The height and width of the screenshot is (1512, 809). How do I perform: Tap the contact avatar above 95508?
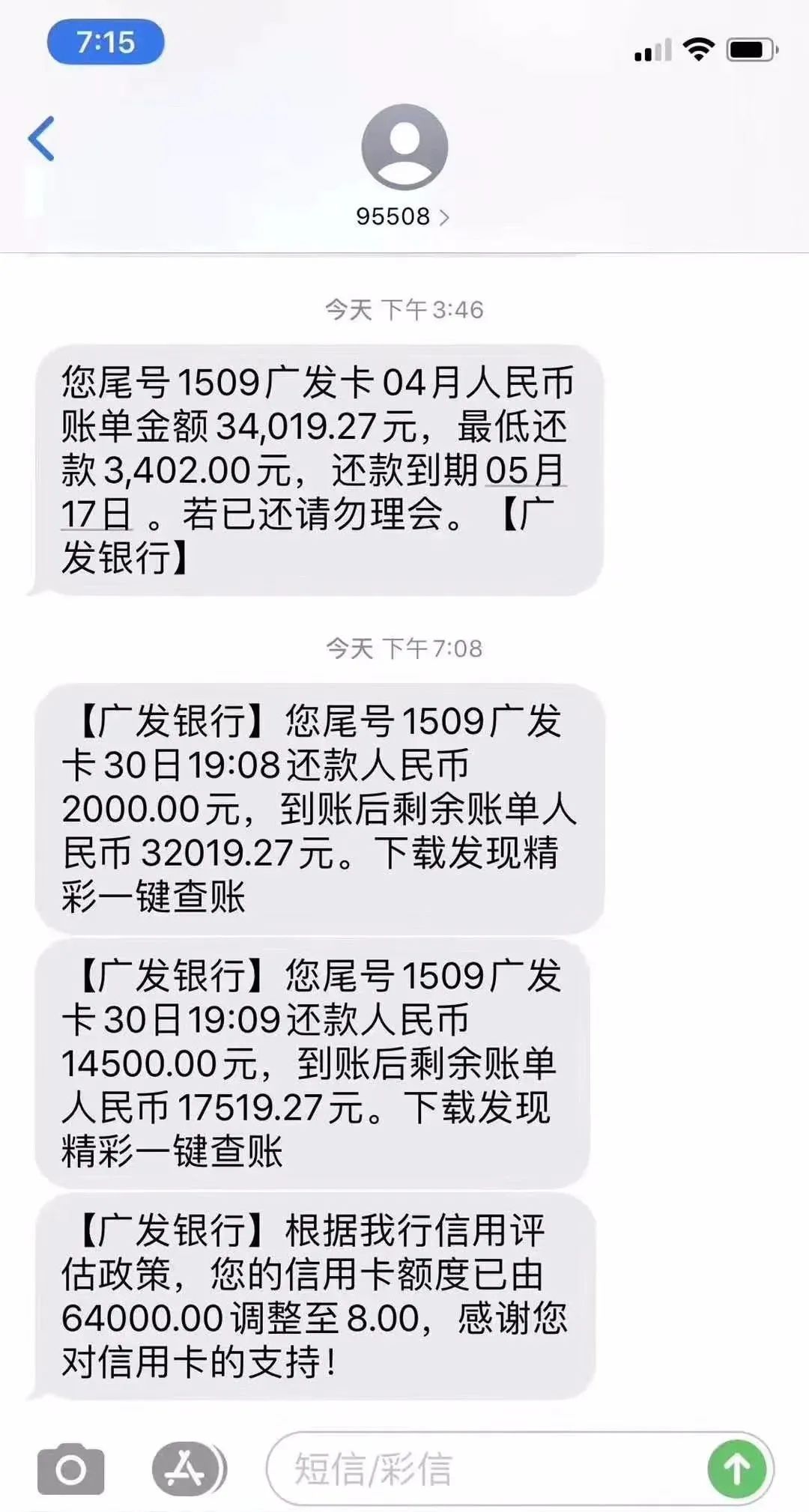click(404, 148)
